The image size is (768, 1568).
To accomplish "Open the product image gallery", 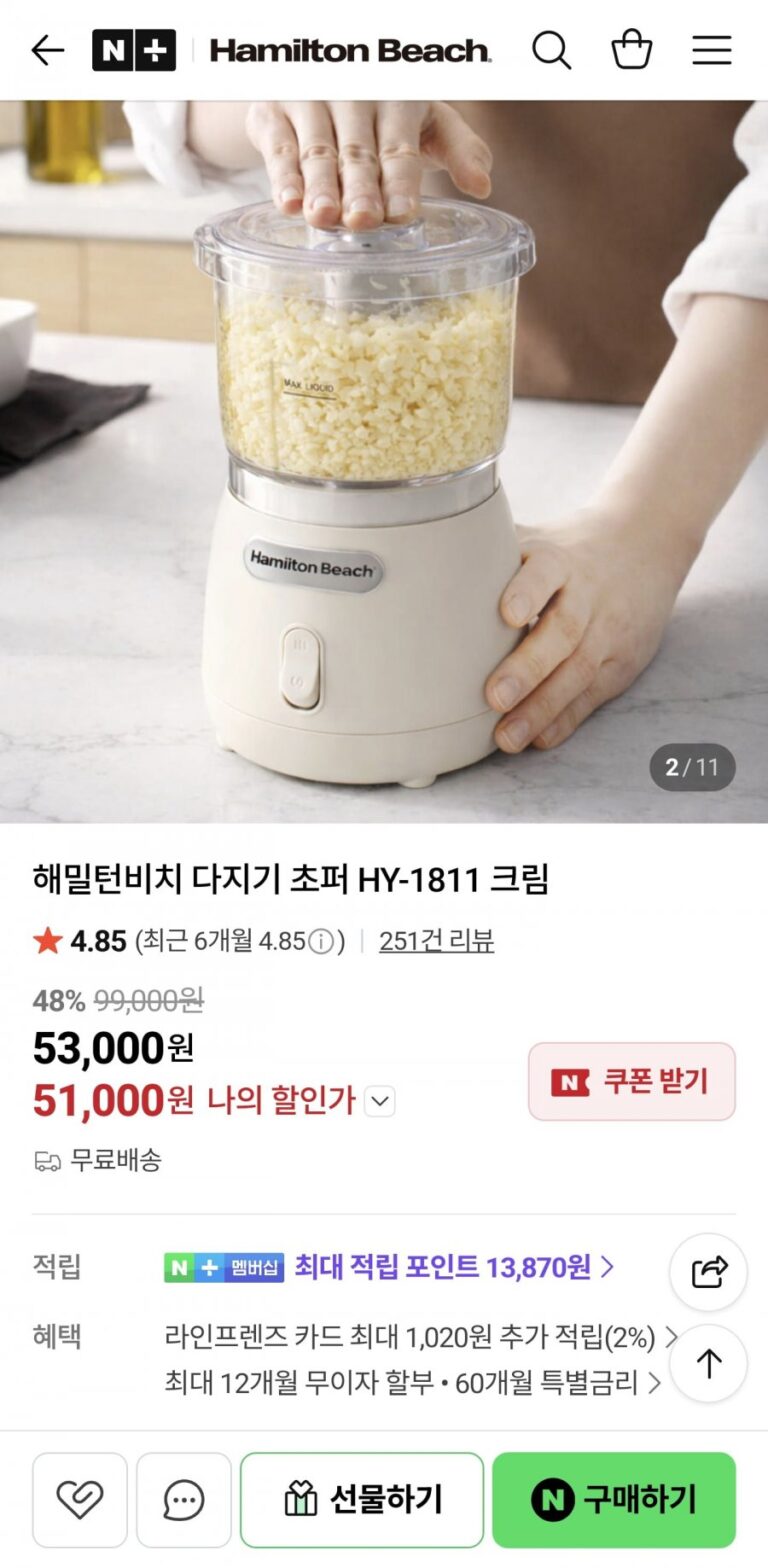I will tap(384, 461).
